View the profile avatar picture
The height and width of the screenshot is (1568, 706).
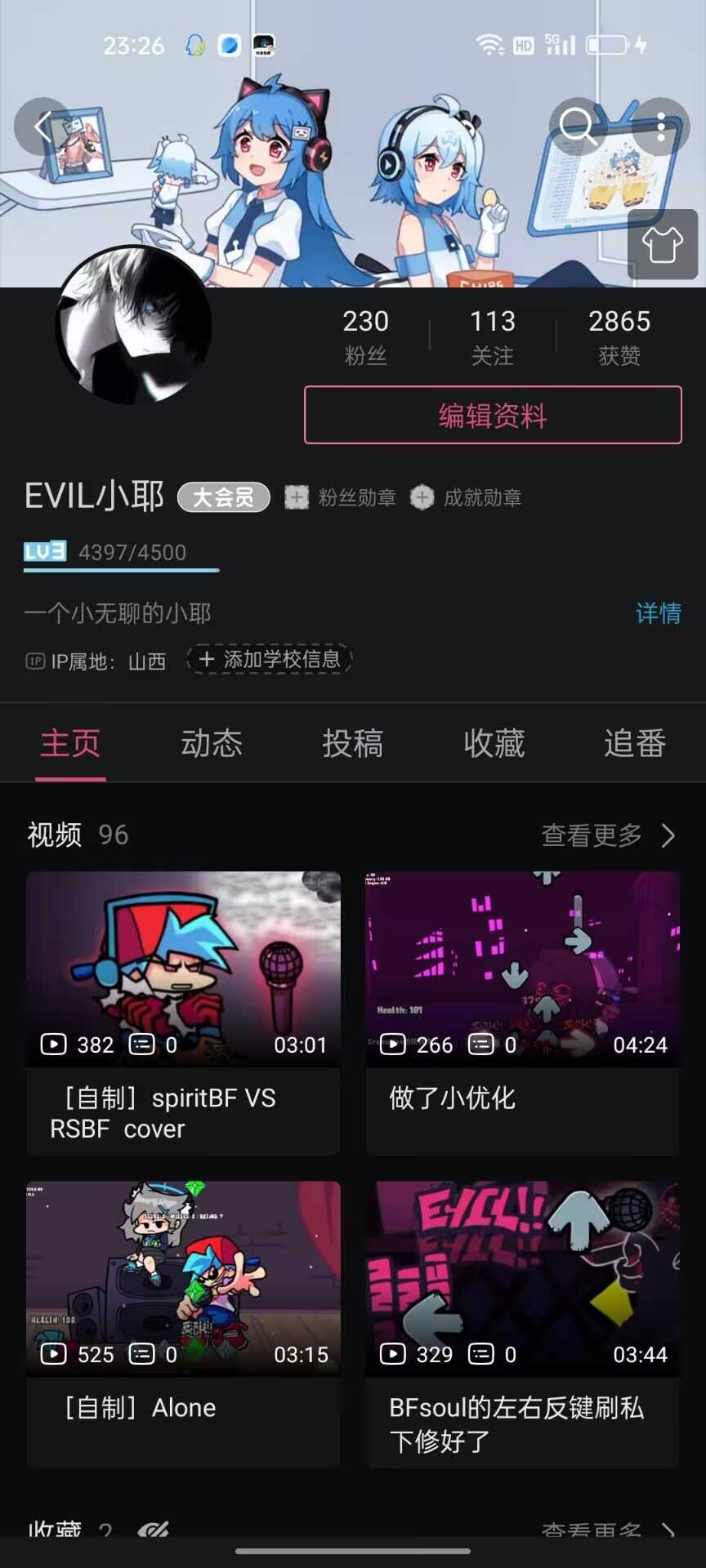pyautogui.click(x=134, y=327)
